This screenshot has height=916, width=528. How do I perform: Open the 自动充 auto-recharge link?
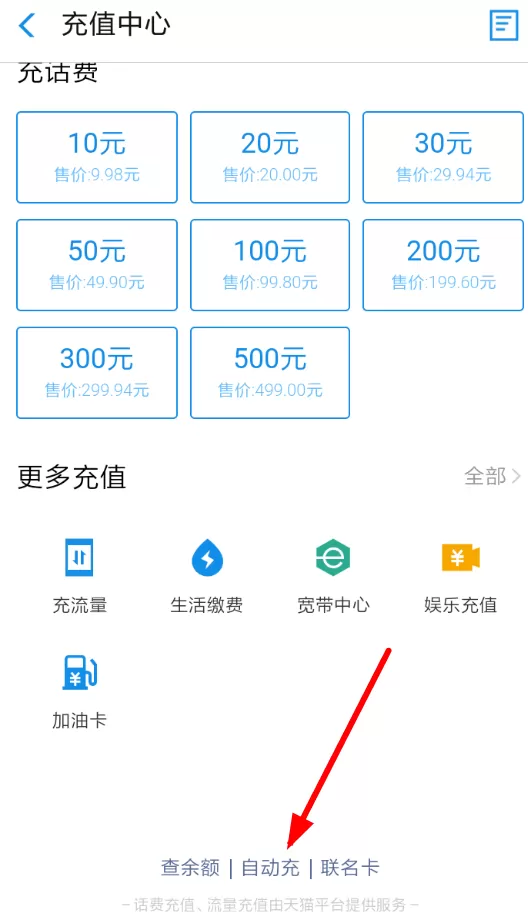point(270,868)
